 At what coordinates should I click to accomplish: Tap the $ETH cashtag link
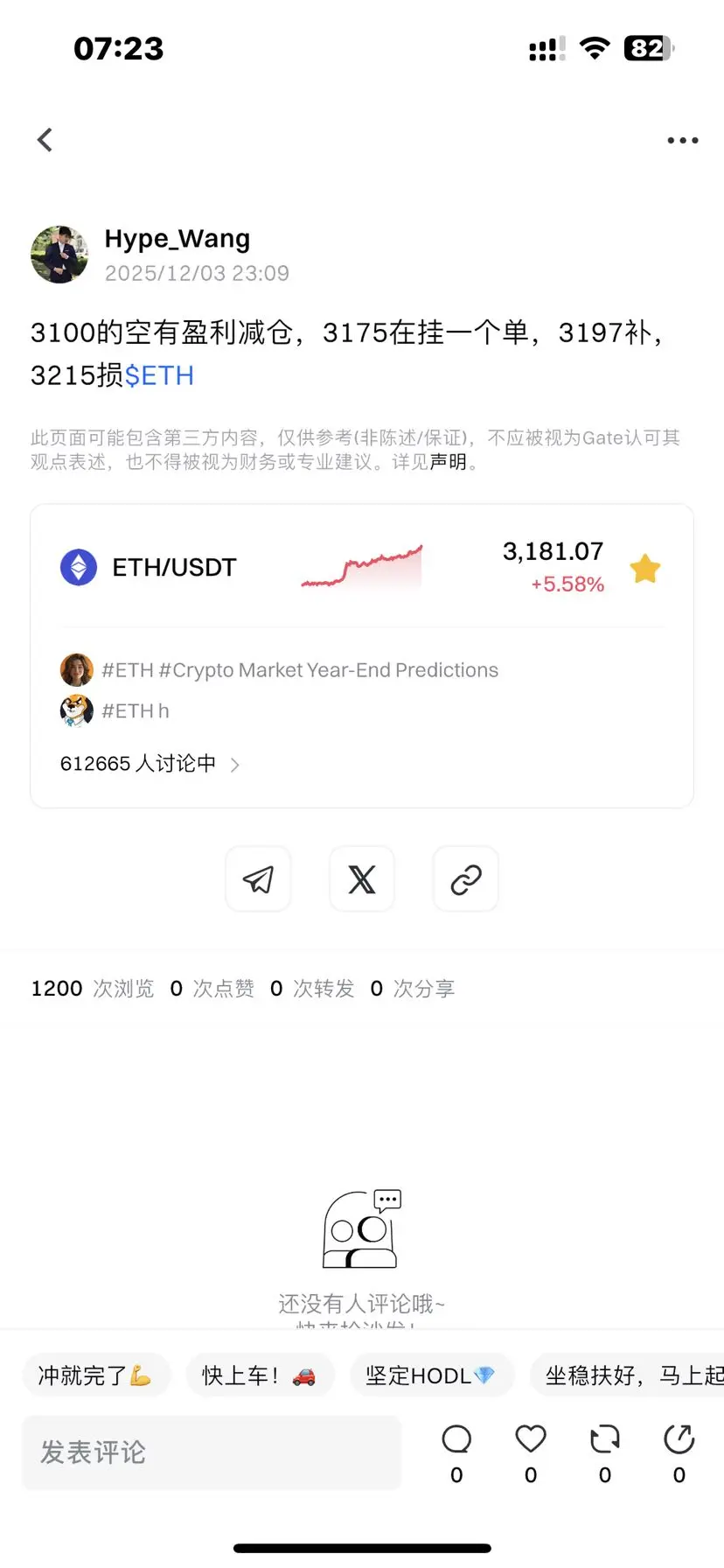159,375
